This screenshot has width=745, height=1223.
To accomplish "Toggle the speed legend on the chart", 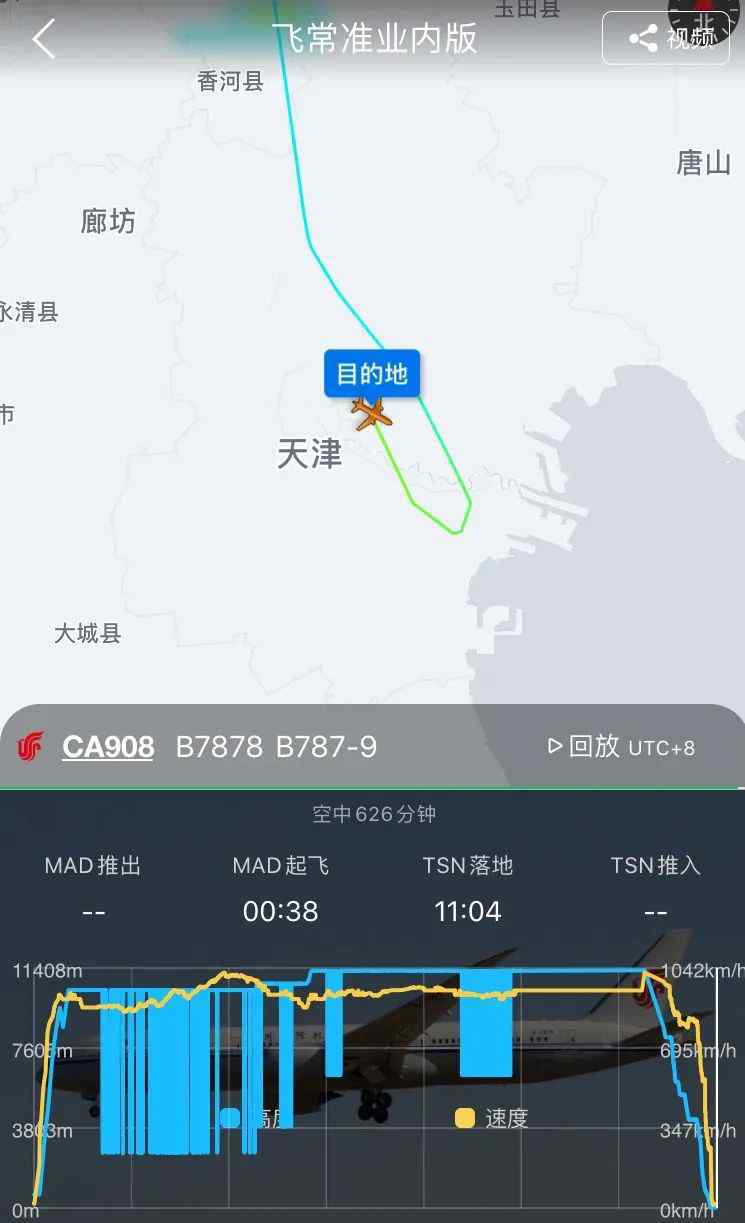I will point(490,1118).
